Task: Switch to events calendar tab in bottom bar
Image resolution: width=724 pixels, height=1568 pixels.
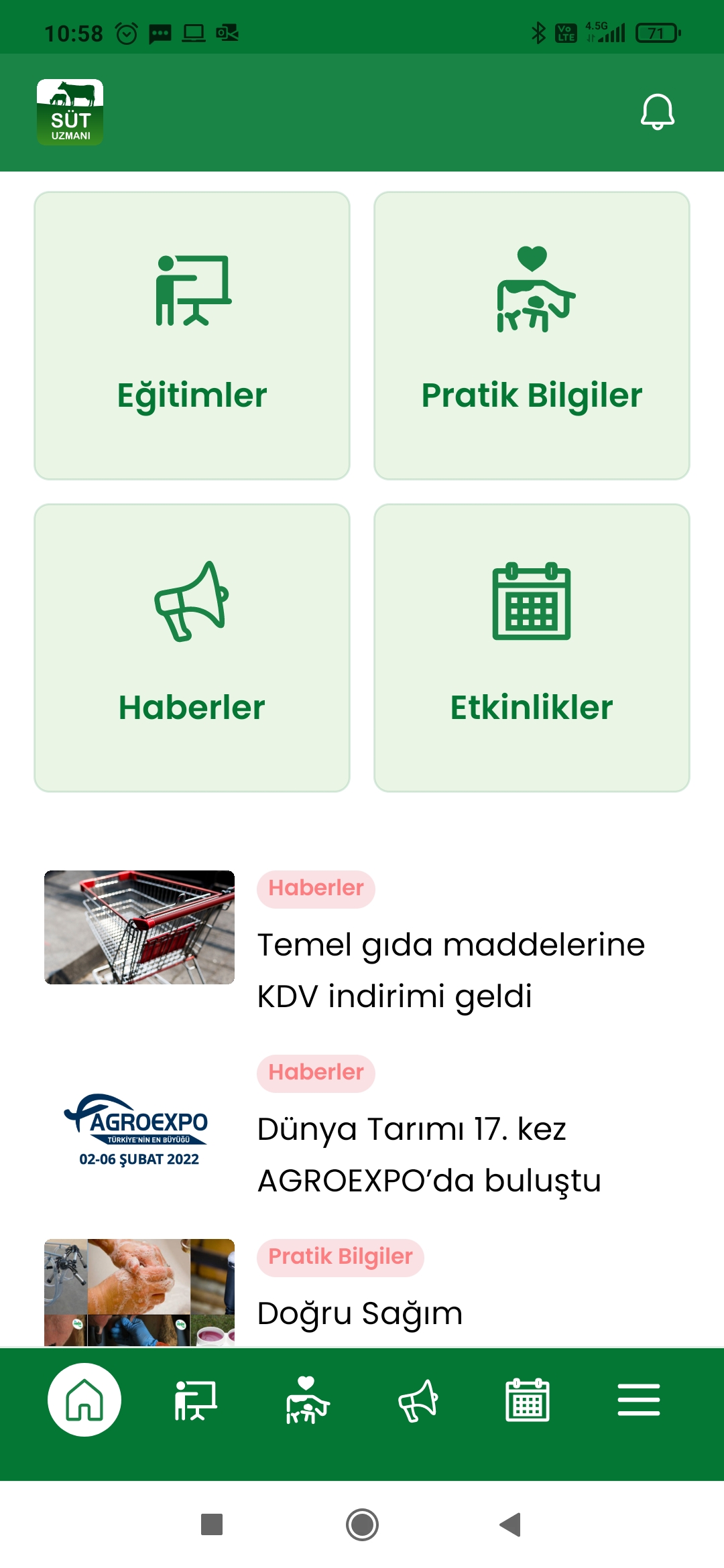Action: click(x=528, y=1400)
